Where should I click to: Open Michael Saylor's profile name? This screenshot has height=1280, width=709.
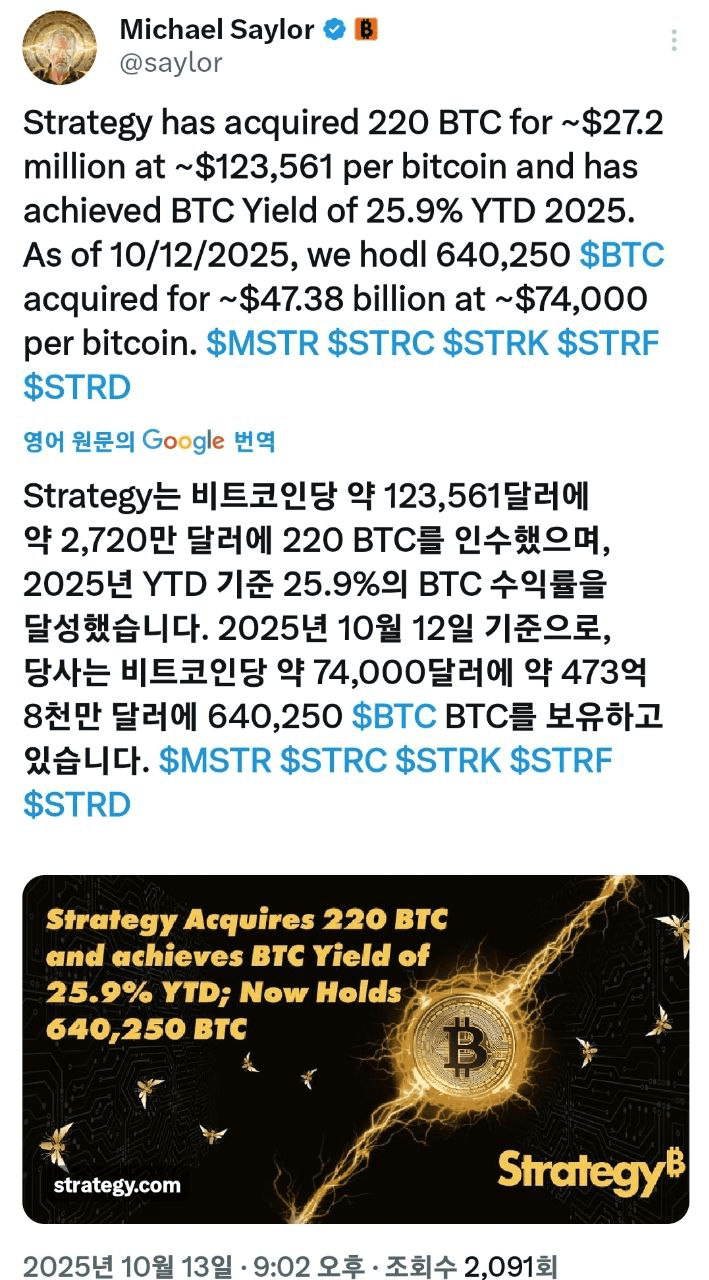pyautogui.click(x=217, y=30)
